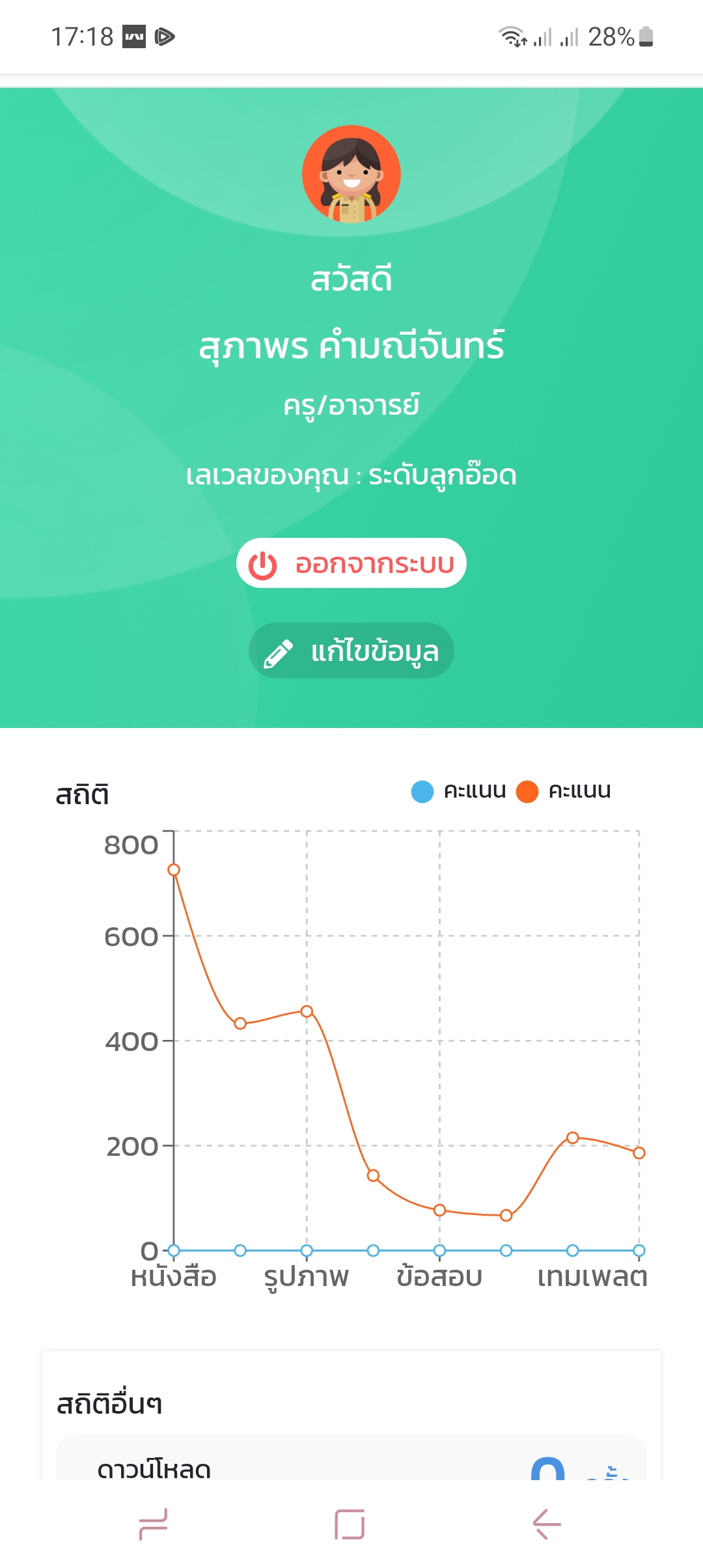Open แก้ไขข้อมูล to edit profile
Screen dimensions: 703x1568
pyautogui.click(x=351, y=651)
